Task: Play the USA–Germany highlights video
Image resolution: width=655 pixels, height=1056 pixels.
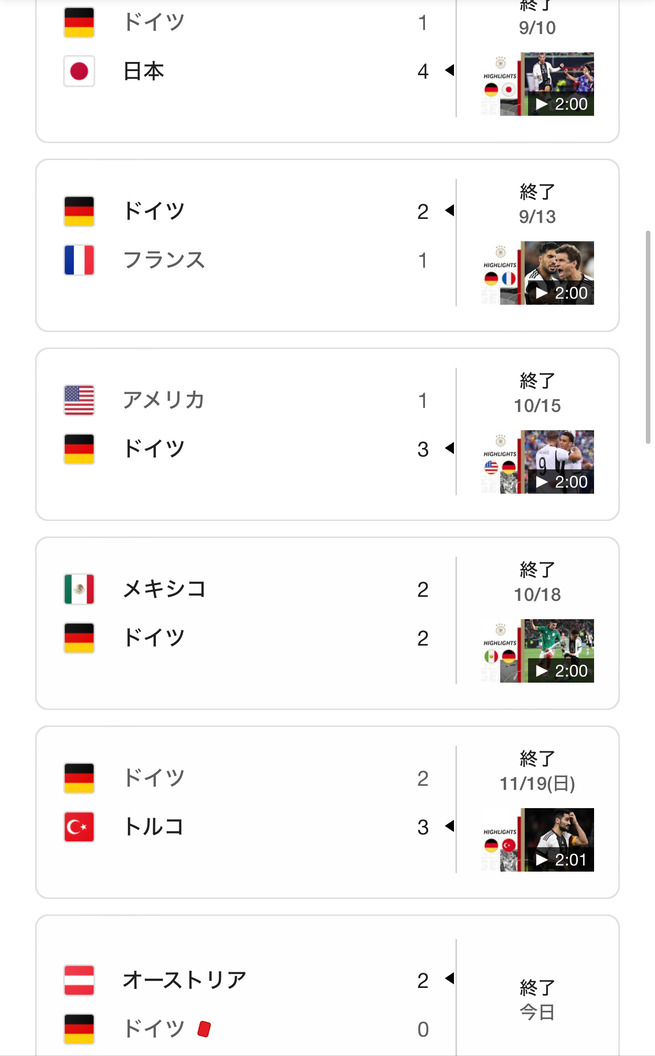Action: pyautogui.click(x=538, y=462)
